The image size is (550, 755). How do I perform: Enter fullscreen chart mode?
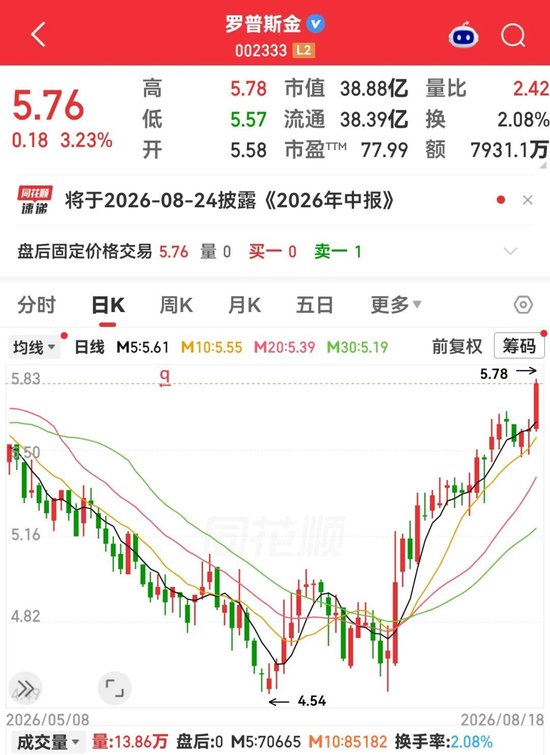pyautogui.click(x=115, y=688)
